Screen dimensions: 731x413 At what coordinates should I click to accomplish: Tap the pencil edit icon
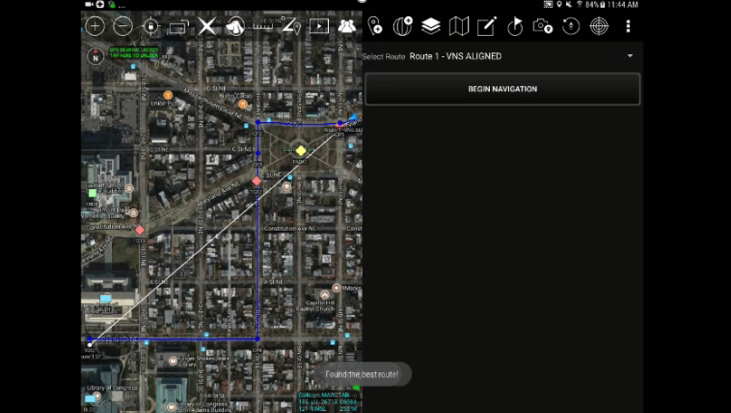(x=487, y=26)
